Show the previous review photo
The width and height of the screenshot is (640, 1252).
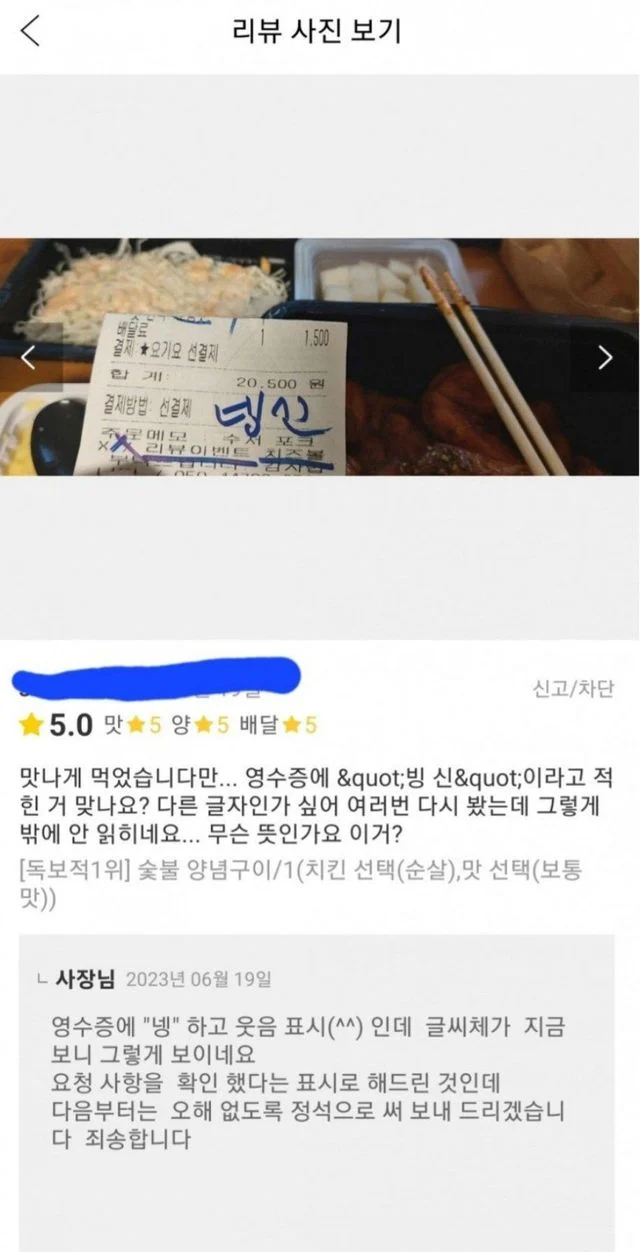[30, 357]
